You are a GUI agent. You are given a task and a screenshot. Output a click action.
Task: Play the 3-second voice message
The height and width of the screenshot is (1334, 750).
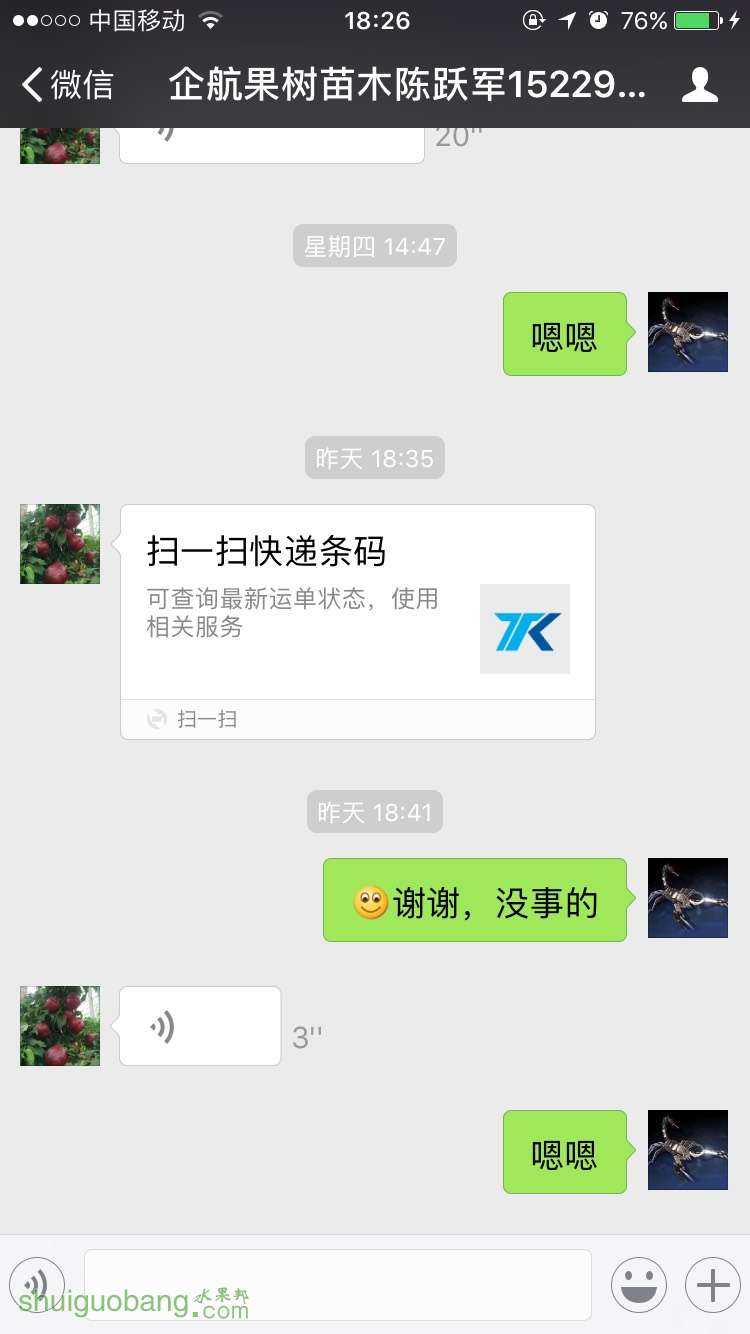coord(200,1026)
